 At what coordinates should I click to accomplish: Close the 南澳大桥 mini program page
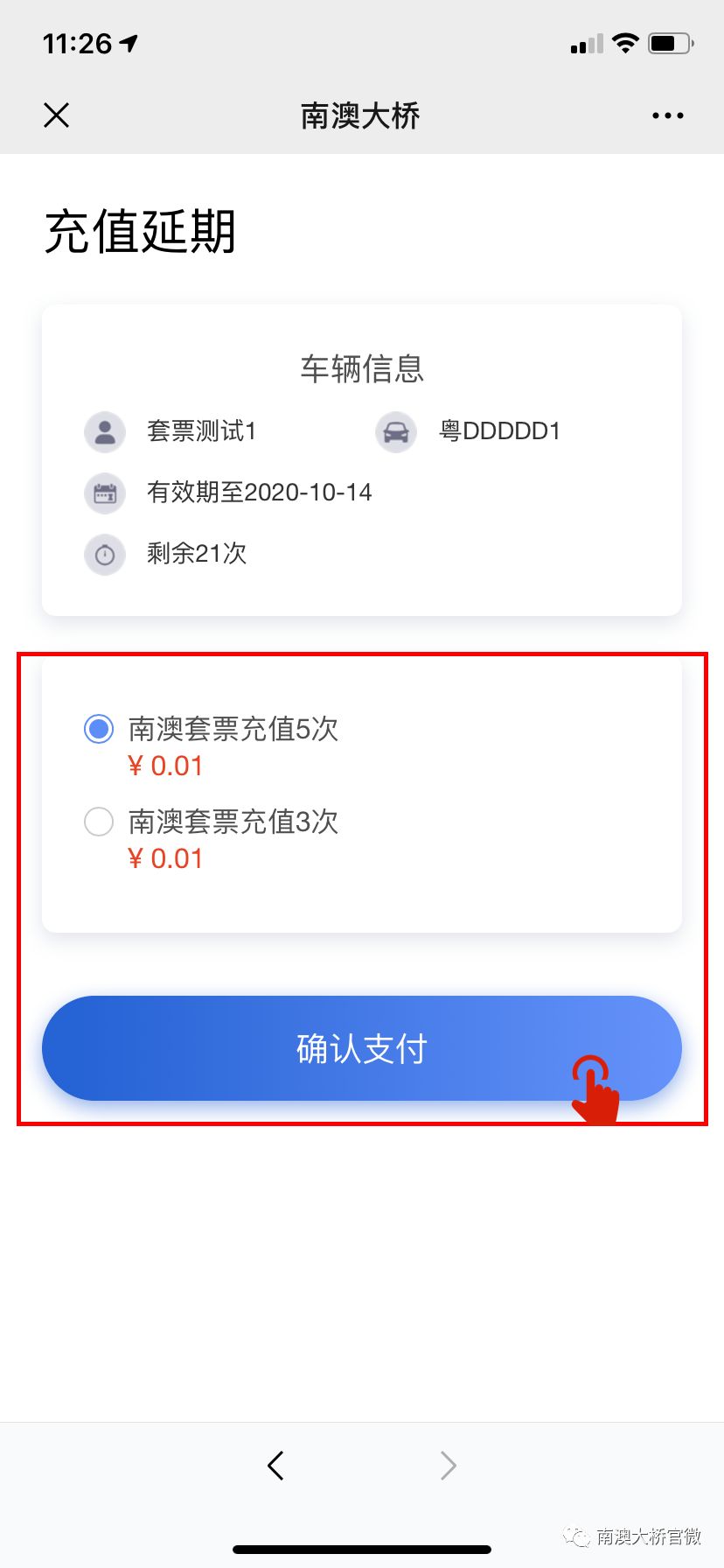57,115
